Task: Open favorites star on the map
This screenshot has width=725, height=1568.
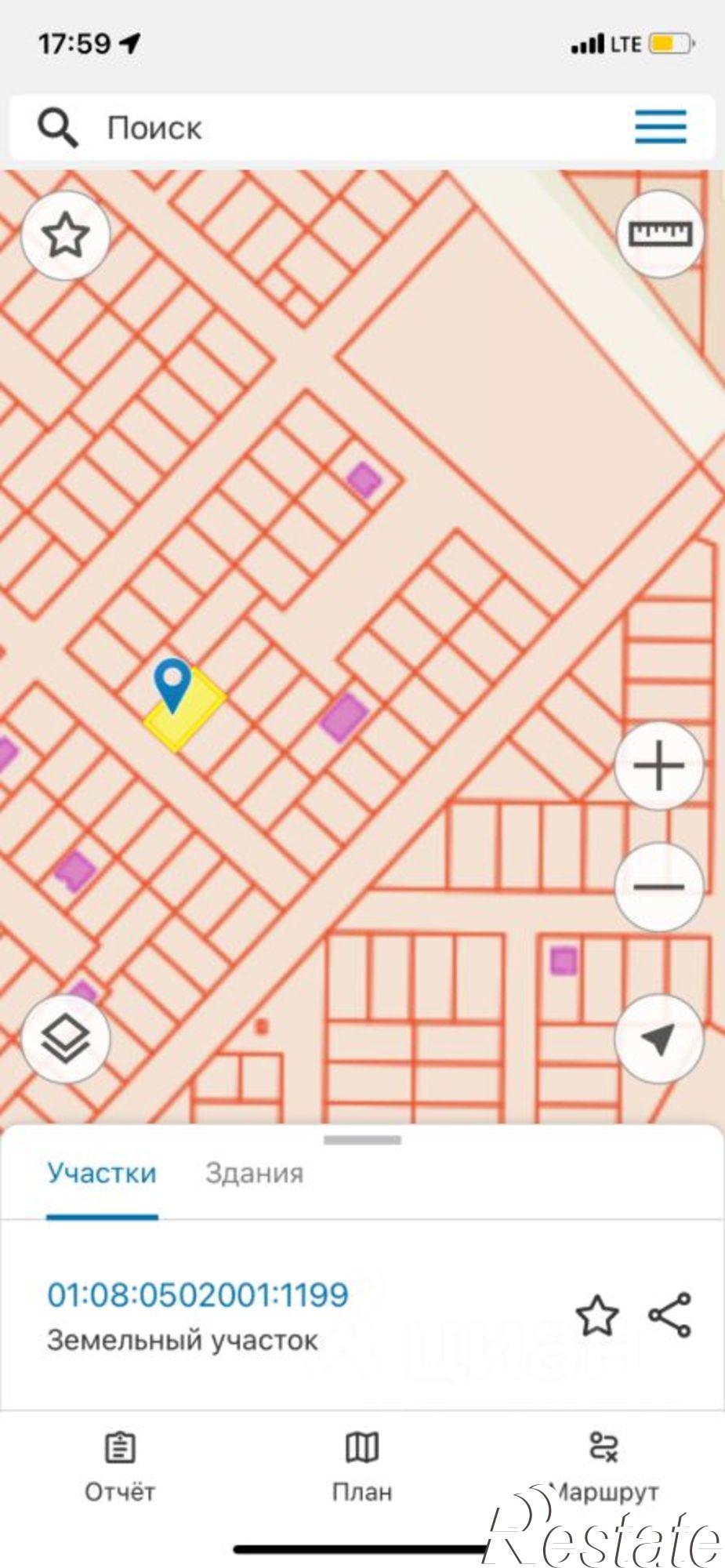Action: pyautogui.click(x=66, y=235)
